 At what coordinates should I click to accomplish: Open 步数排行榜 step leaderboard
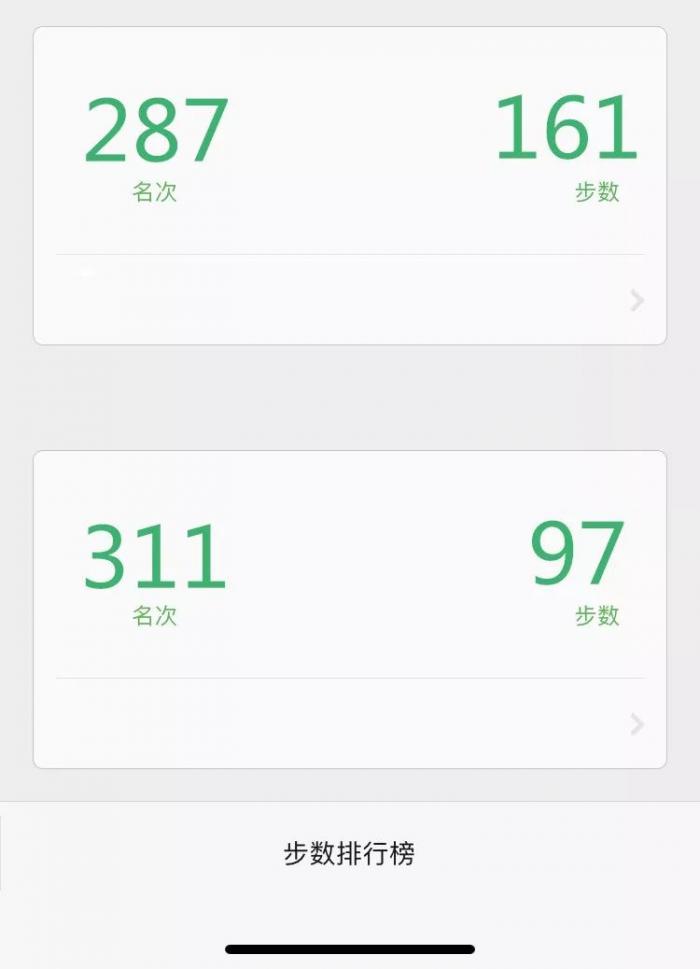point(349,853)
